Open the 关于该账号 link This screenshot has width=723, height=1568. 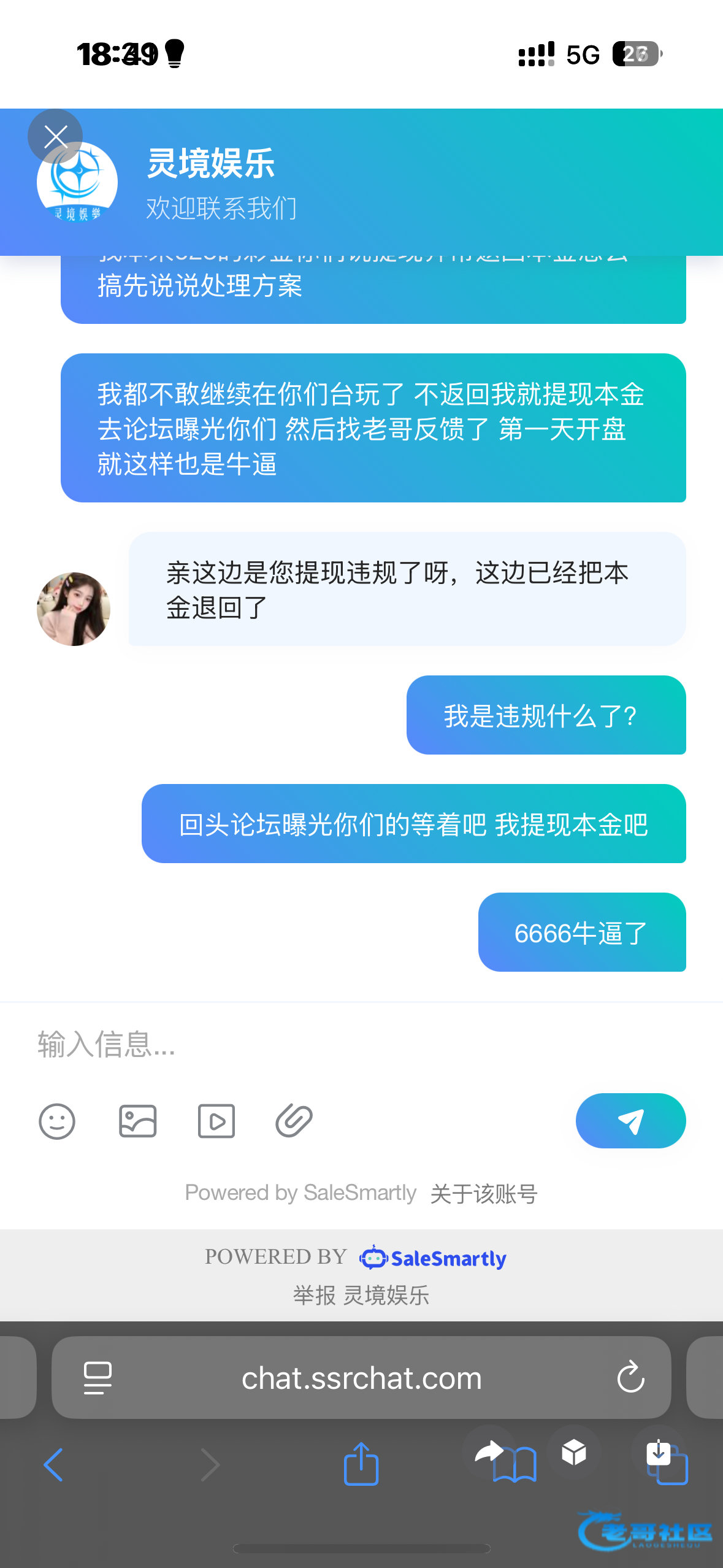pos(484,1194)
